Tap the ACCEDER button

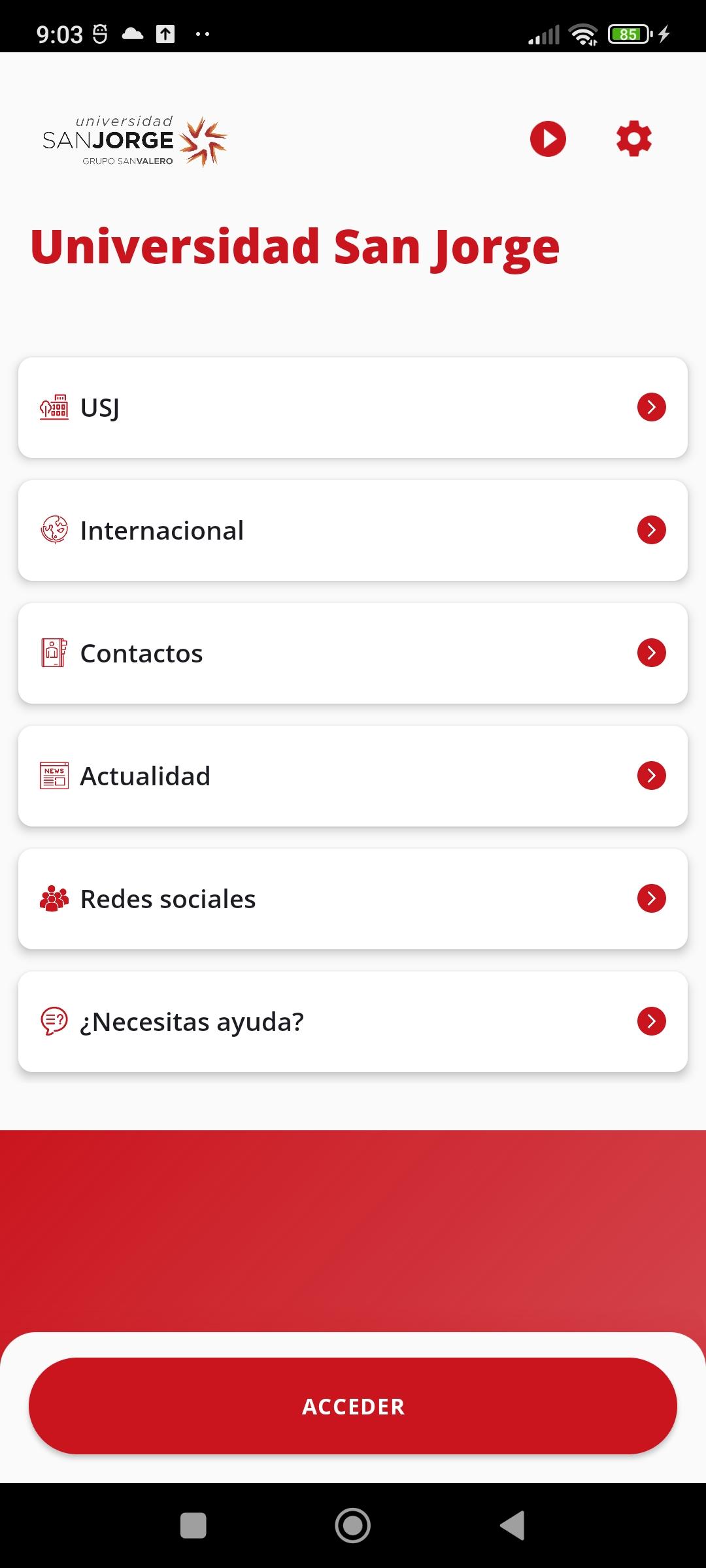point(353,1406)
